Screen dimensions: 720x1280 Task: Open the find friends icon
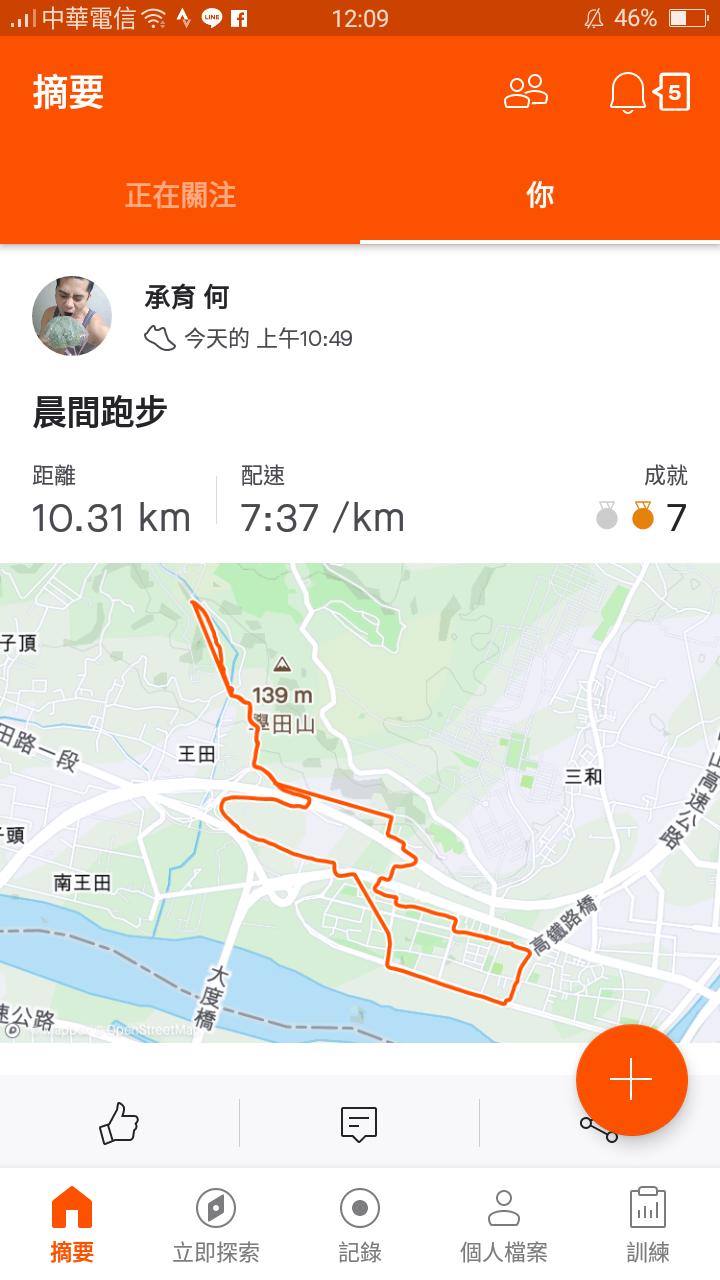click(x=526, y=92)
